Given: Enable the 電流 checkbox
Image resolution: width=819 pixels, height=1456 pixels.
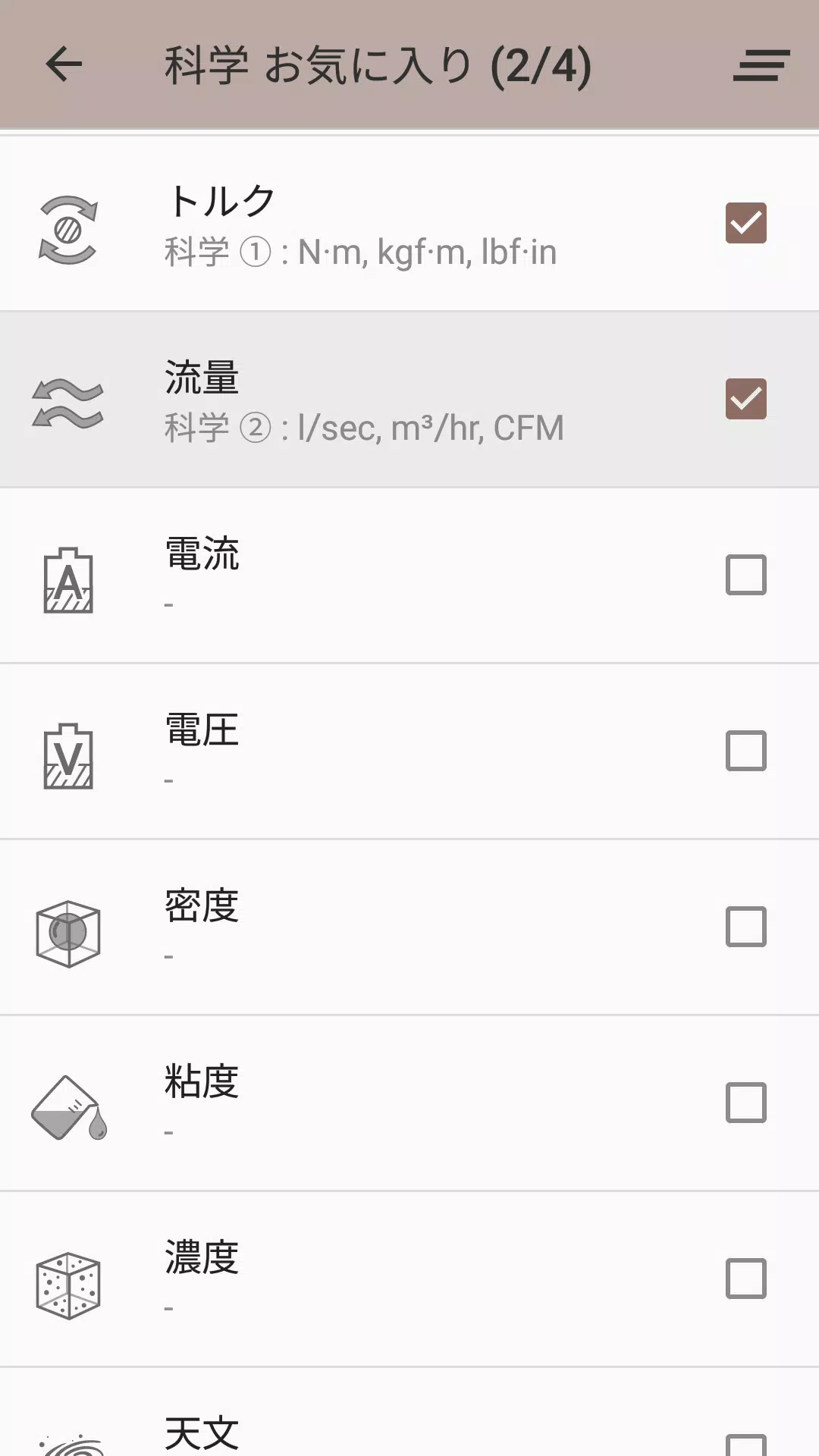Looking at the screenshot, I should (x=745, y=574).
